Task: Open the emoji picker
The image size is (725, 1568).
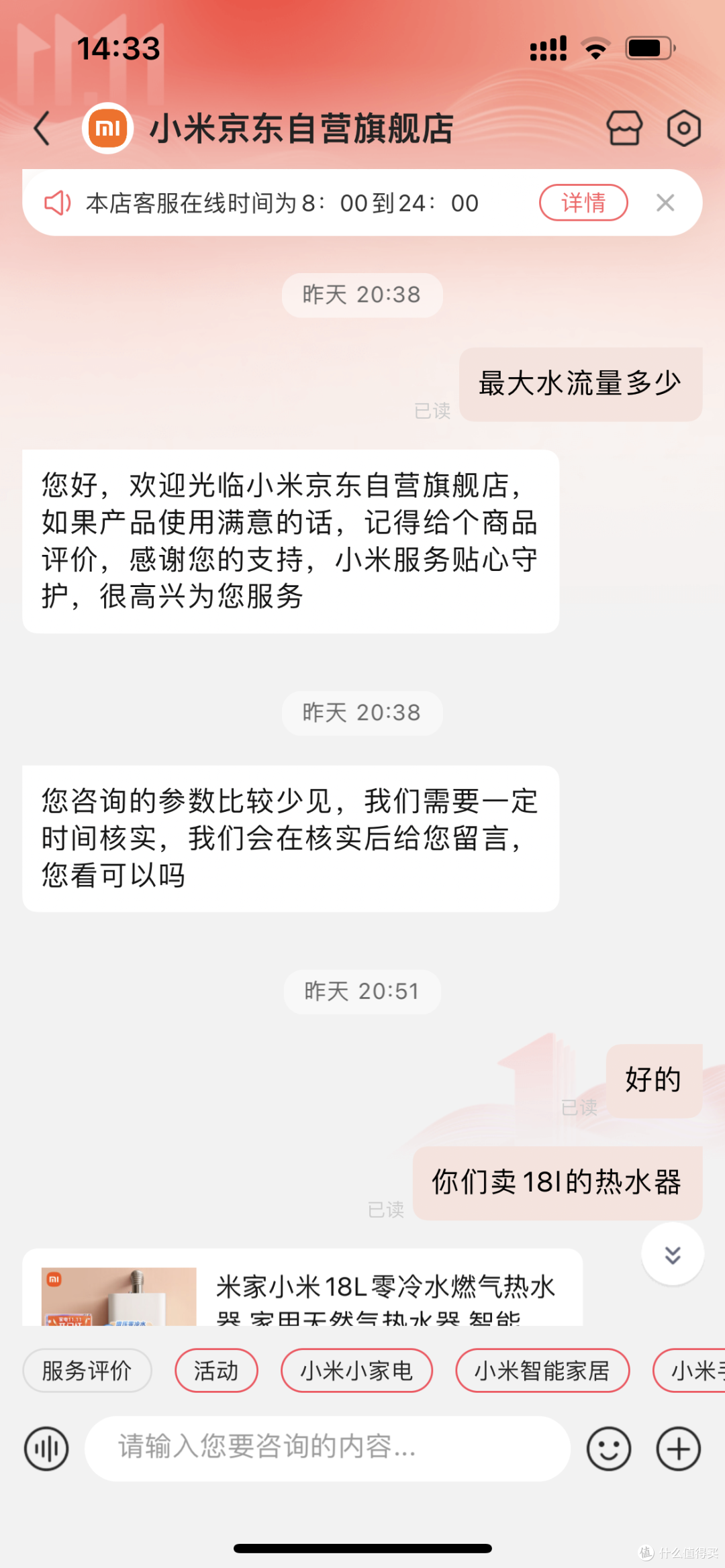Action: tap(608, 1448)
